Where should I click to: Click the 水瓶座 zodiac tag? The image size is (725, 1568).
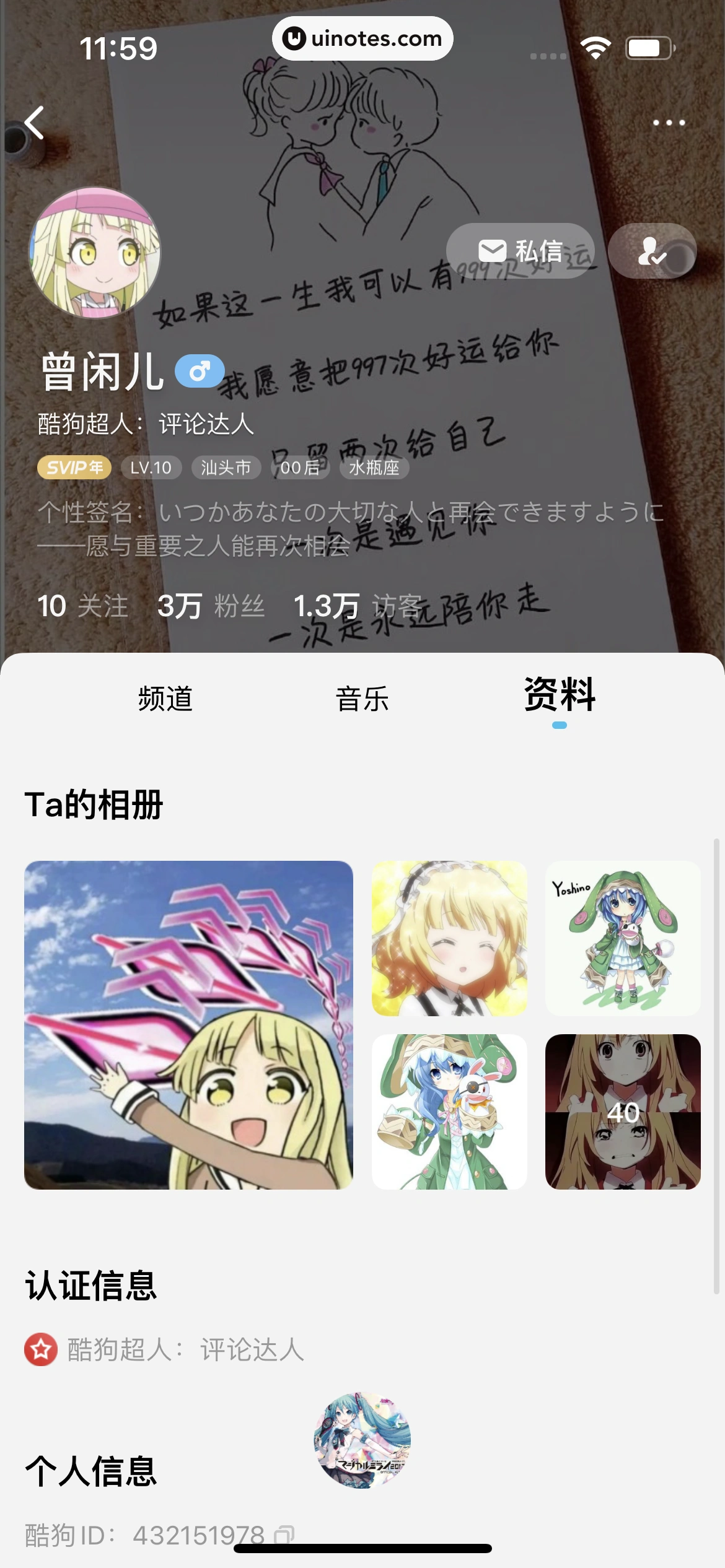tap(375, 468)
